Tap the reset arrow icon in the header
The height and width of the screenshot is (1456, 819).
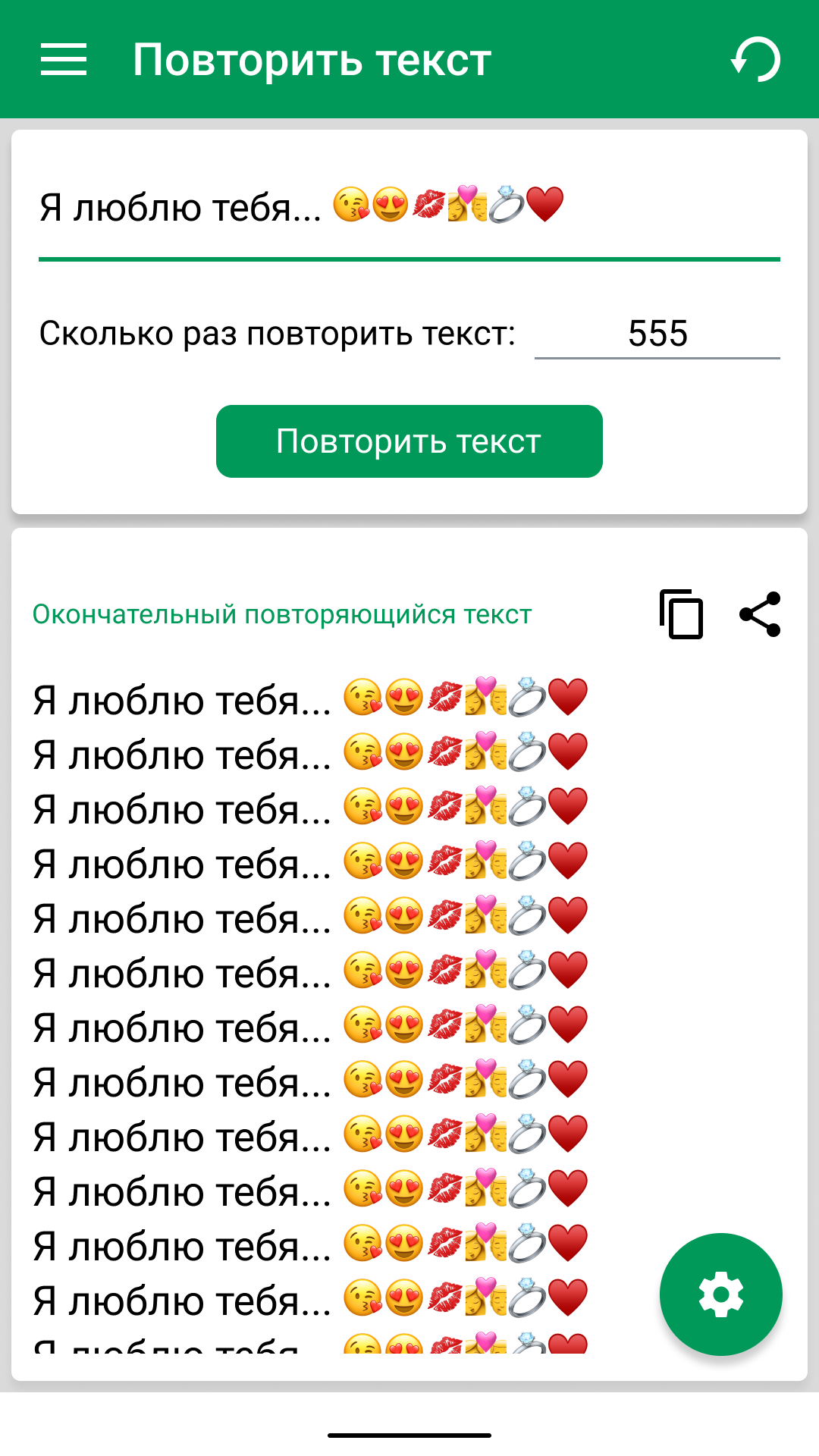pyautogui.click(x=756, y=59)
